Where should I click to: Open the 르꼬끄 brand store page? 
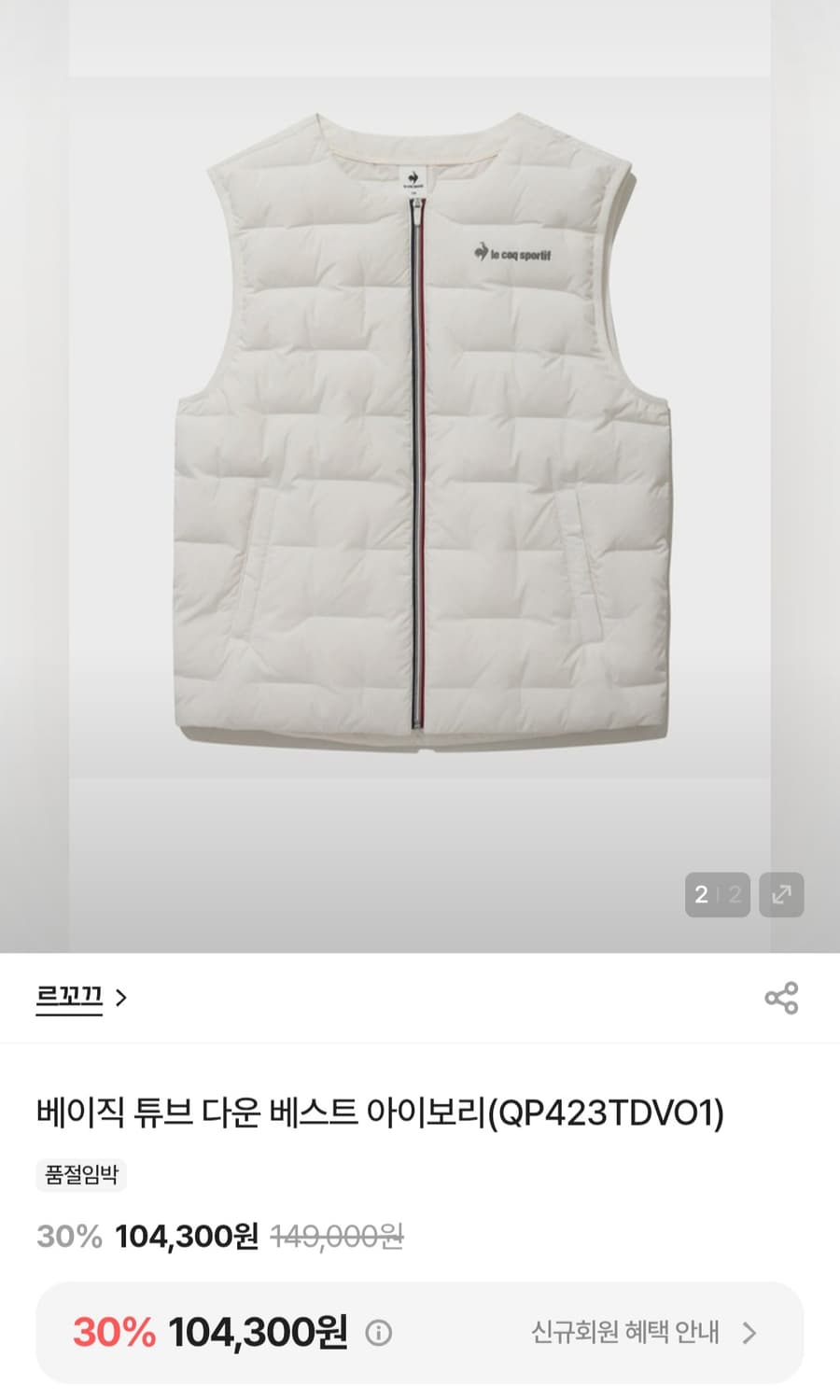click(67, 998)
